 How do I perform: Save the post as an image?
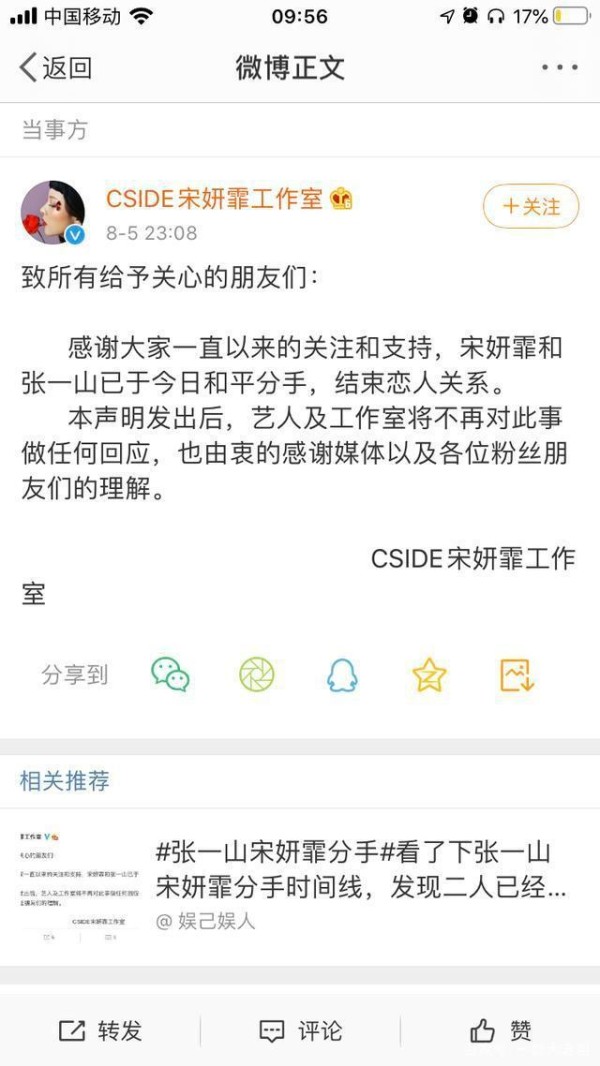[x=517, y=675]
